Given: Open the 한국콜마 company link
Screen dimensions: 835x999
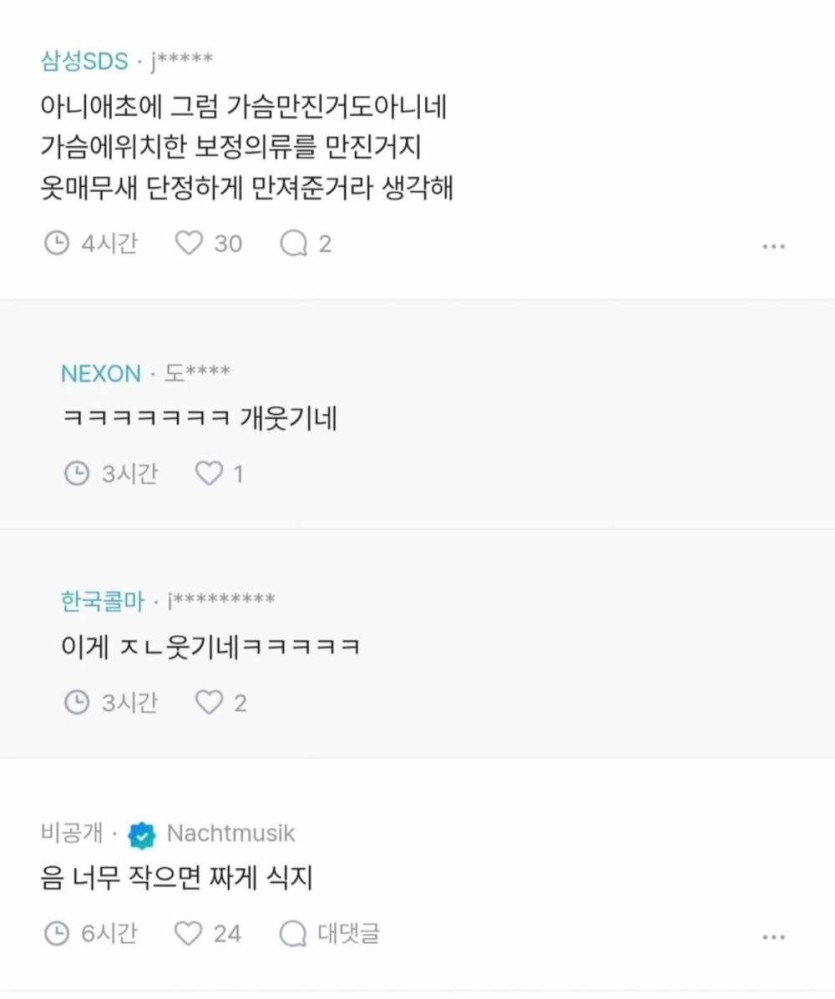Looking at the screenshot, I should 102,602.
